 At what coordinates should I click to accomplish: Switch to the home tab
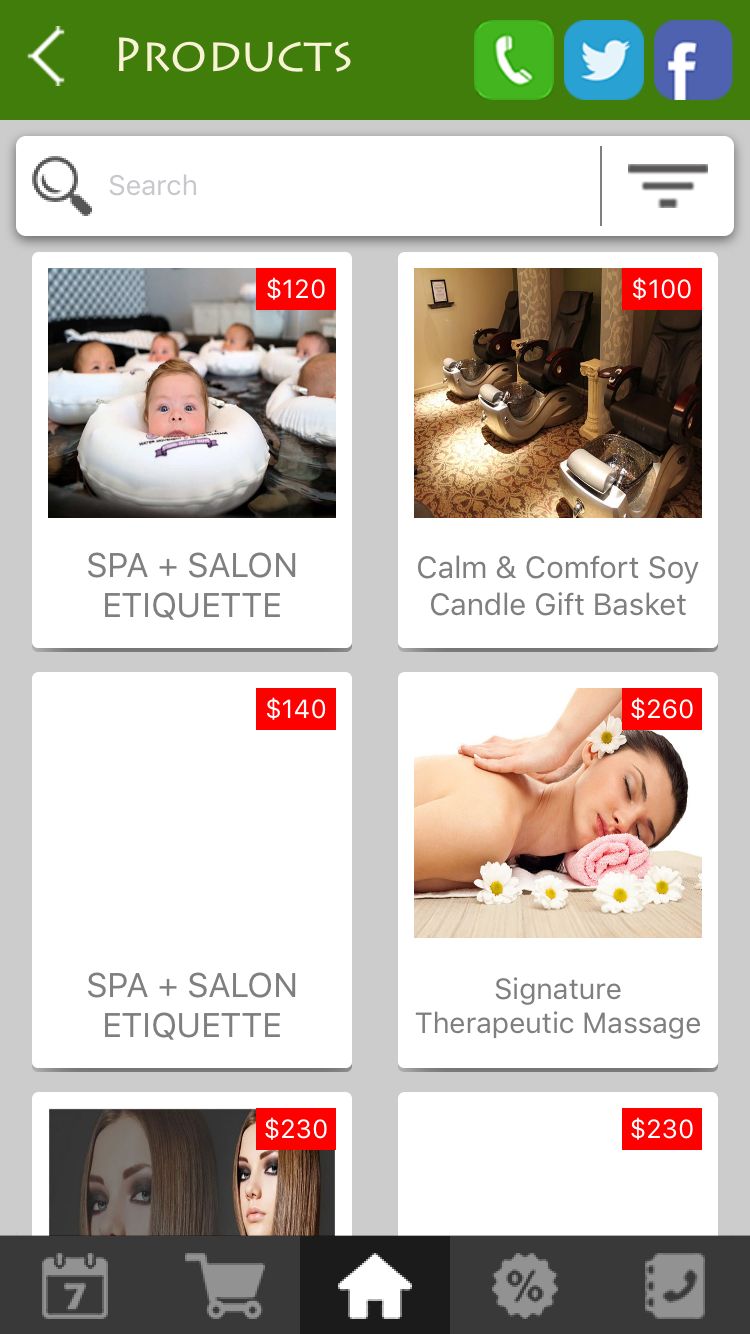coord(375,1285)
